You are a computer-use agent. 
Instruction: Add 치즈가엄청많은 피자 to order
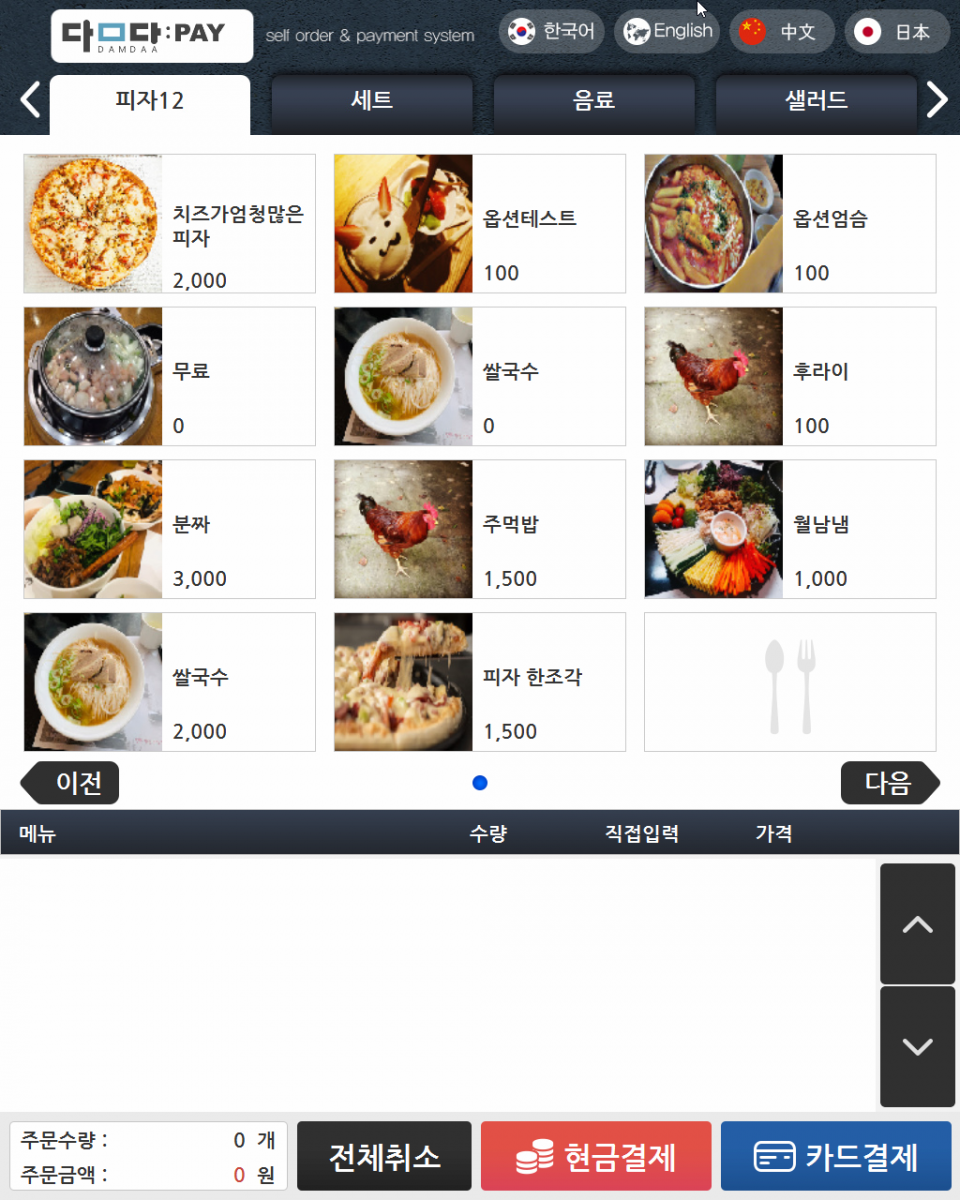pos(169,224)
